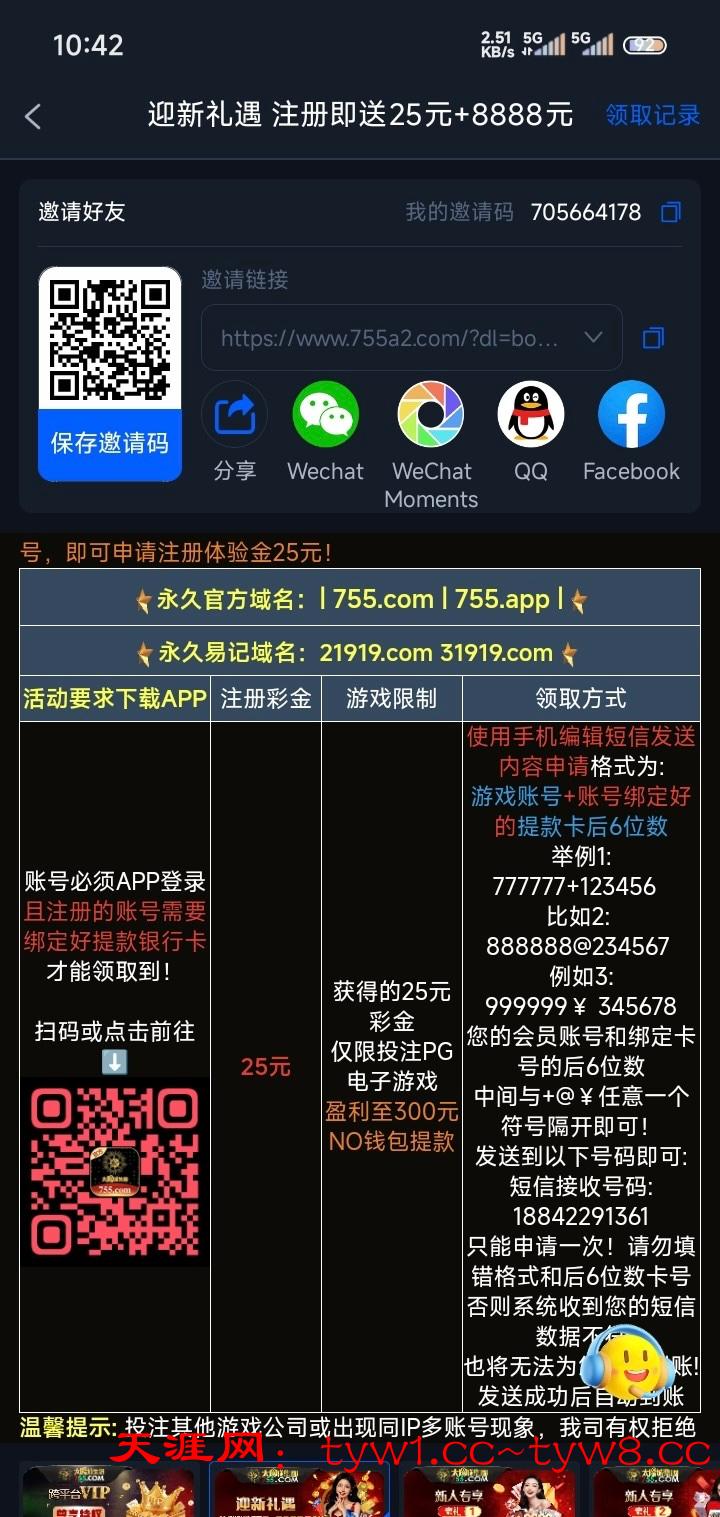Viewport: 720px width, 1517px height.
Task: Share the invite on Facebook
Action: [631, 415]
